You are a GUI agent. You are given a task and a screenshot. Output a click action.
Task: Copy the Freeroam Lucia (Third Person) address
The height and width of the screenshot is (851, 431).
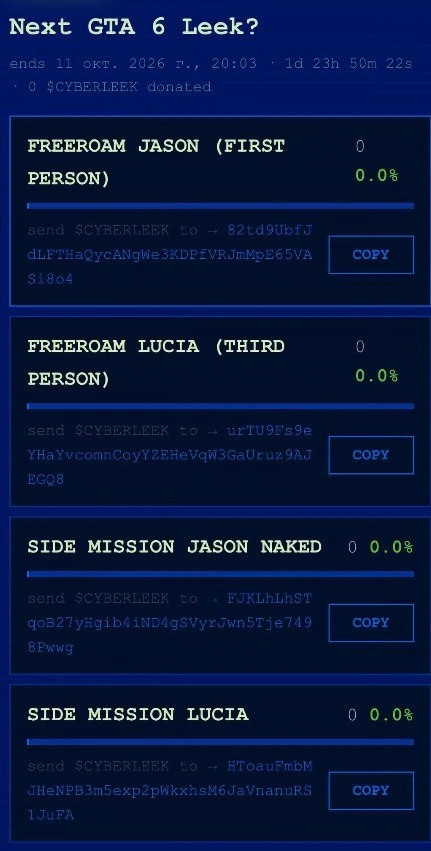tap(371, 455)
